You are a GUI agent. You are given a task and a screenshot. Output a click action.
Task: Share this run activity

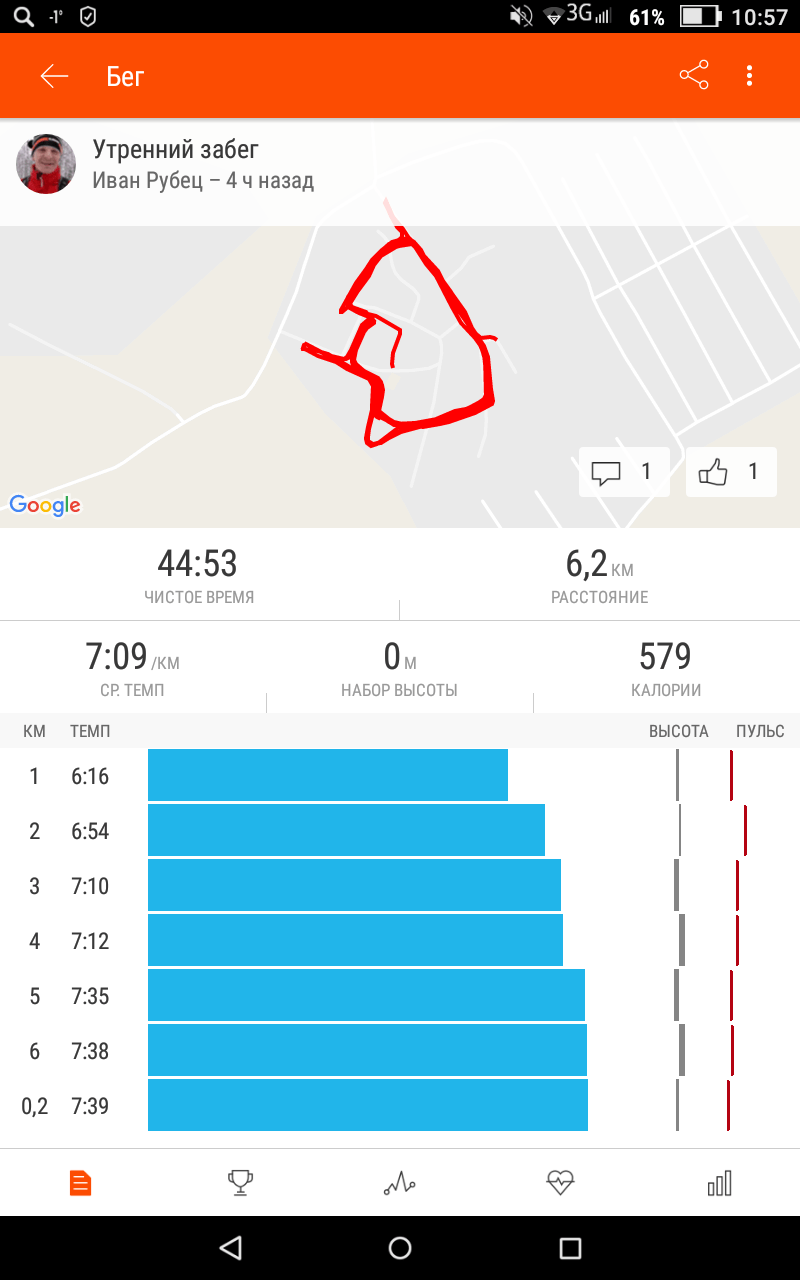pos(694,76)
